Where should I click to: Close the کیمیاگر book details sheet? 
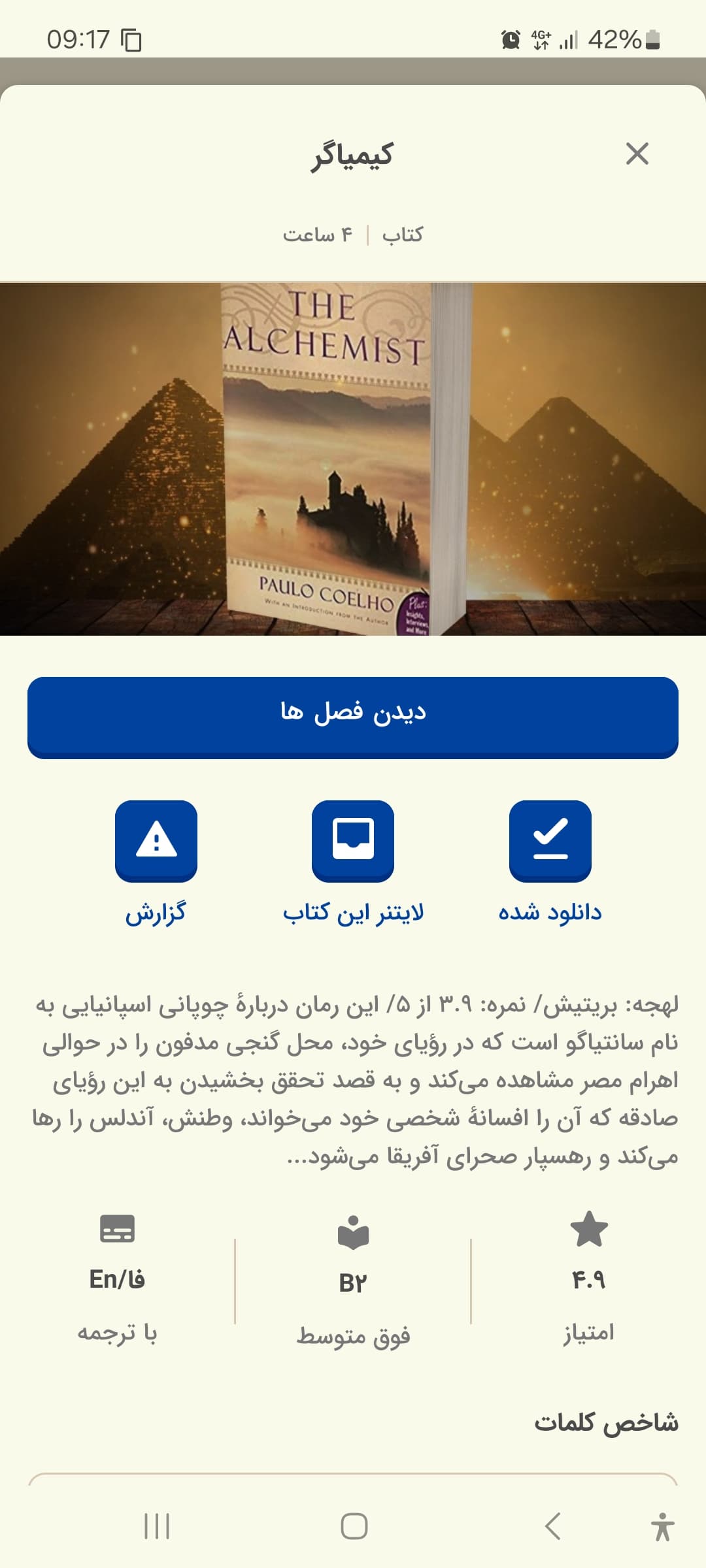pos(637,154)
